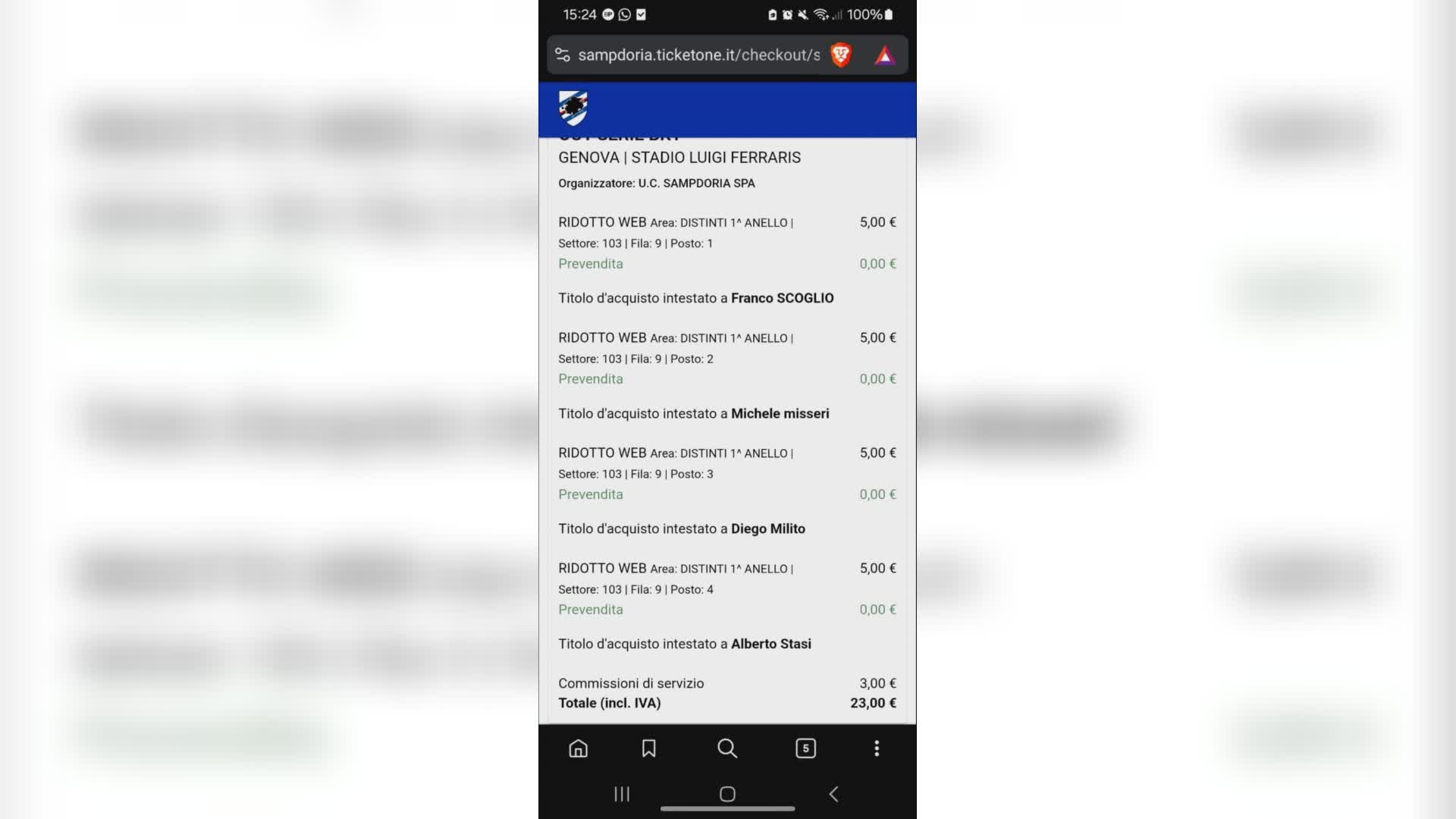The width and height of the screenshot is (1456, 819).
Task: Go back using system navigation
Action: pos(833,794)
